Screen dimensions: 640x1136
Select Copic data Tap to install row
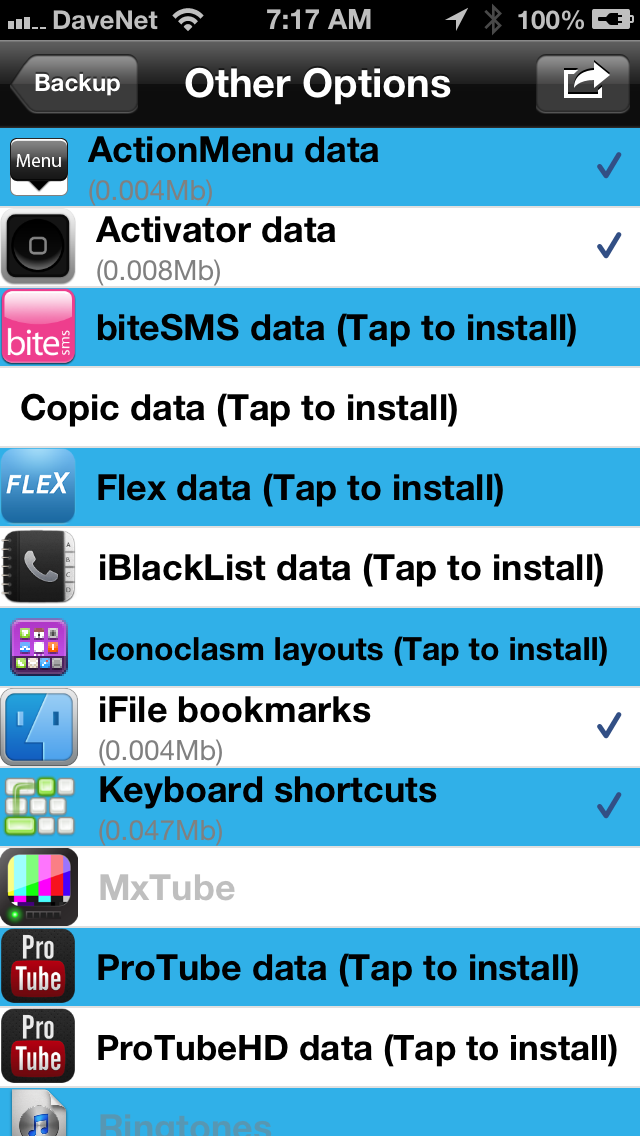point(320,408)
